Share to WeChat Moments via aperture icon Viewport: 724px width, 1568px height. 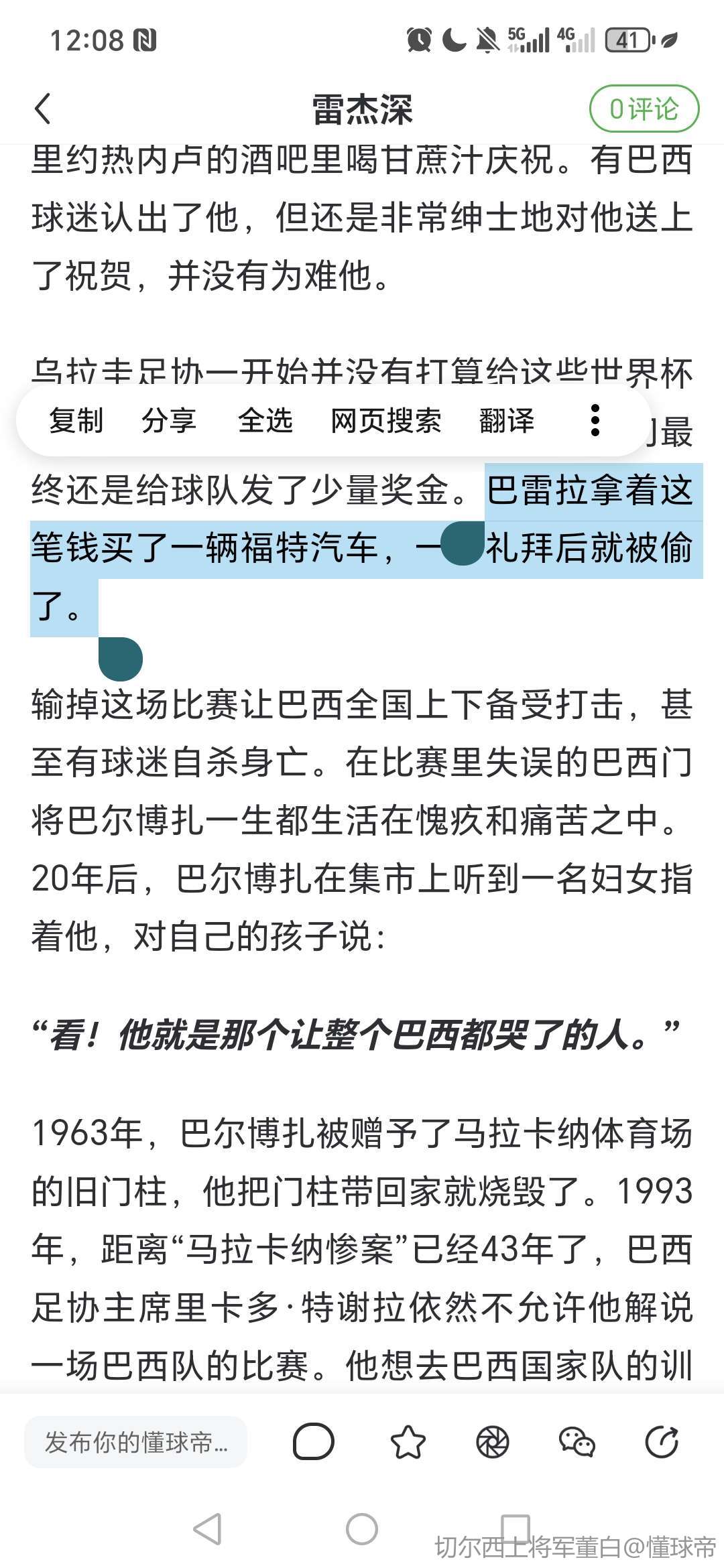click(492, 1442)
